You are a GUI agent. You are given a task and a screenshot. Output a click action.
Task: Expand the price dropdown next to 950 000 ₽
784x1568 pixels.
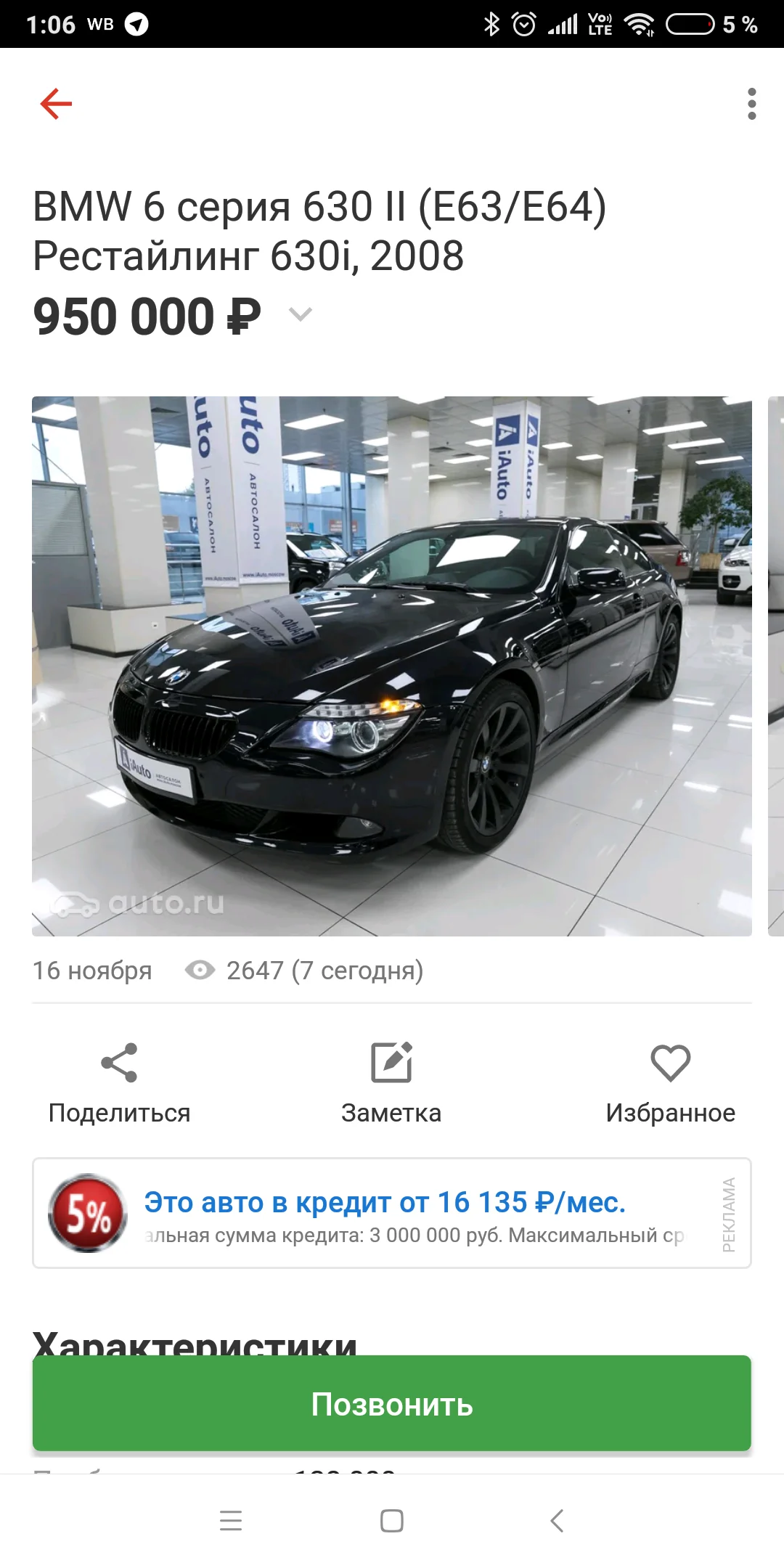click(x=300, y=315)
